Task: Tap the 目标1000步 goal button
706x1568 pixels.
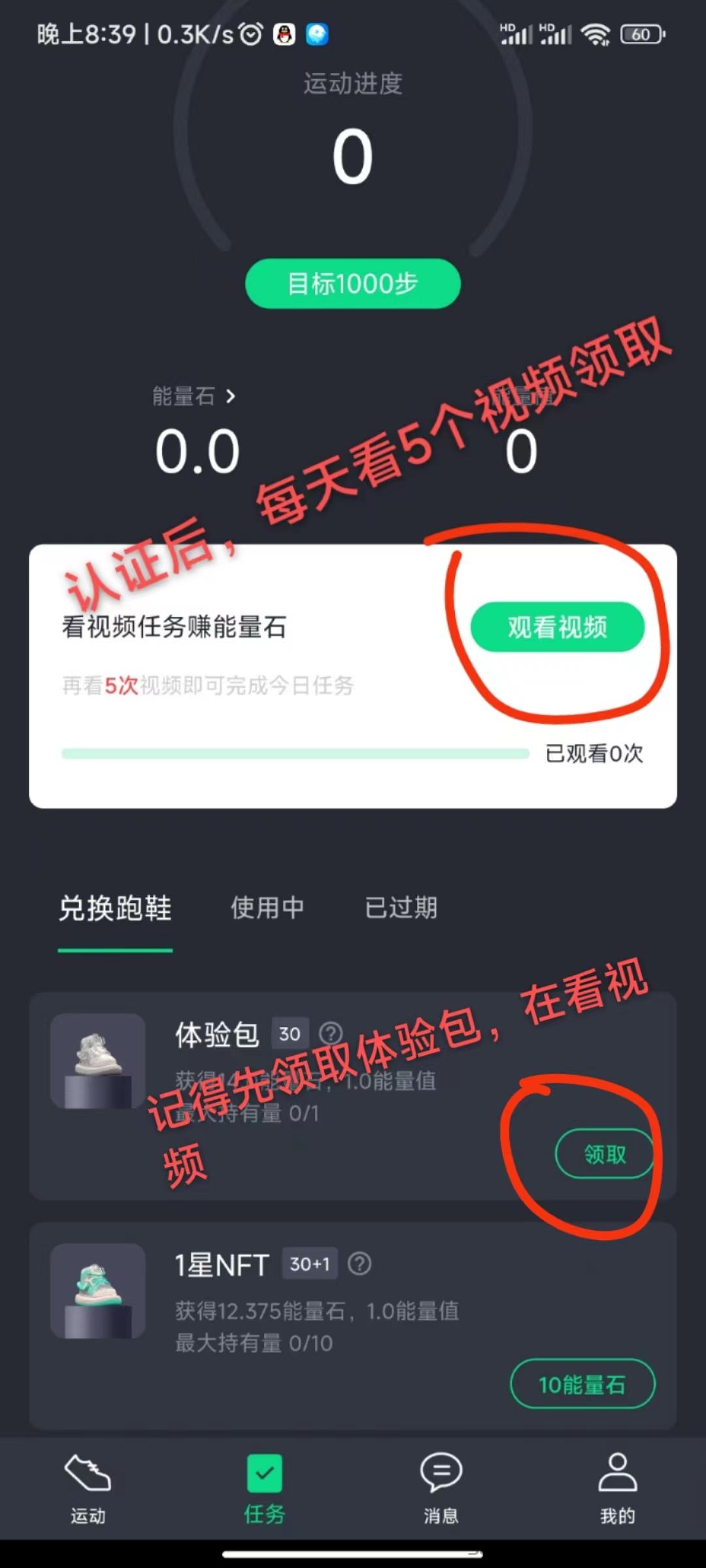Action: tap(353, 284)
